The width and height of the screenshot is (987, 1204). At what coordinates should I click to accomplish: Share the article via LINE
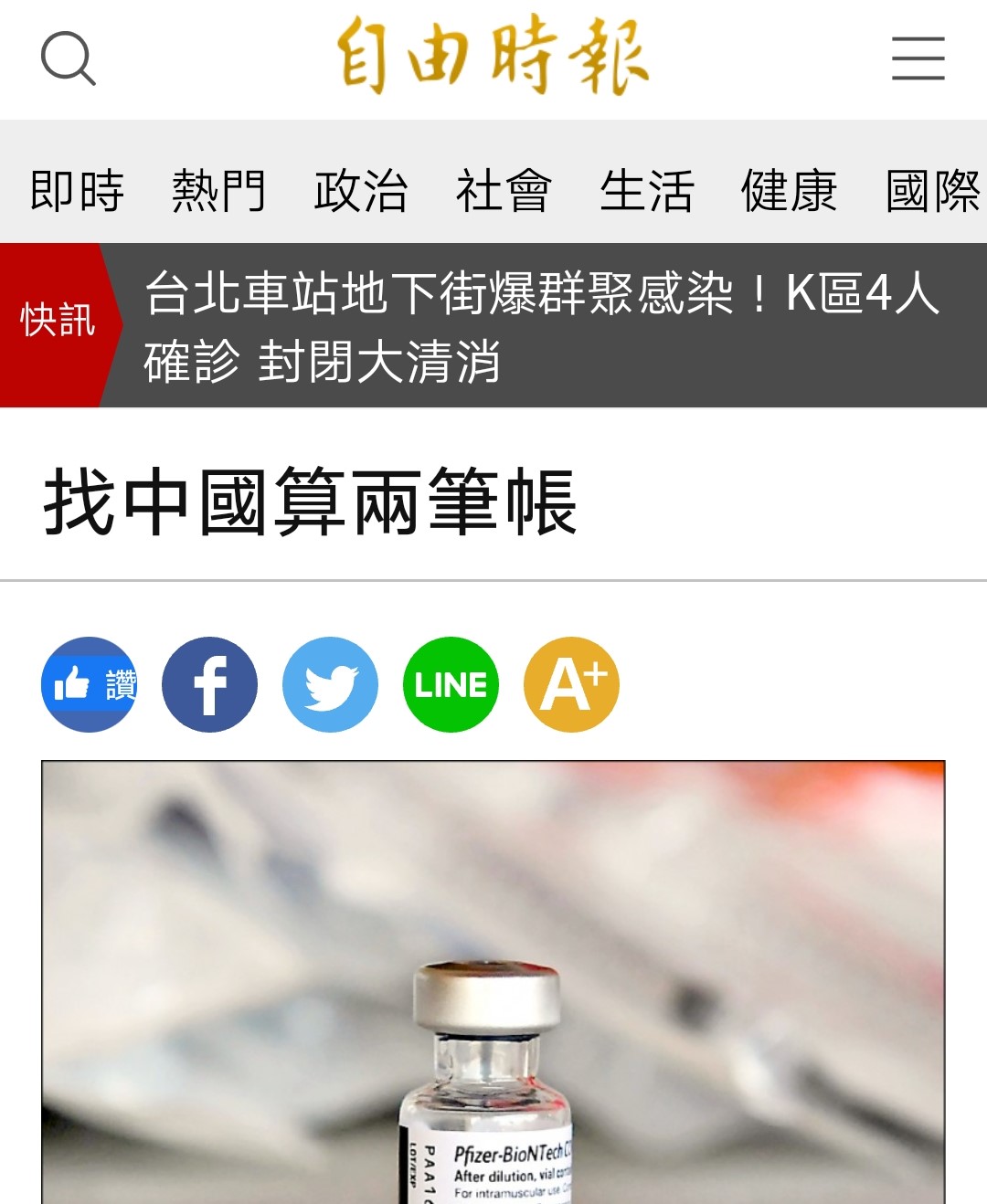point(451,684)
